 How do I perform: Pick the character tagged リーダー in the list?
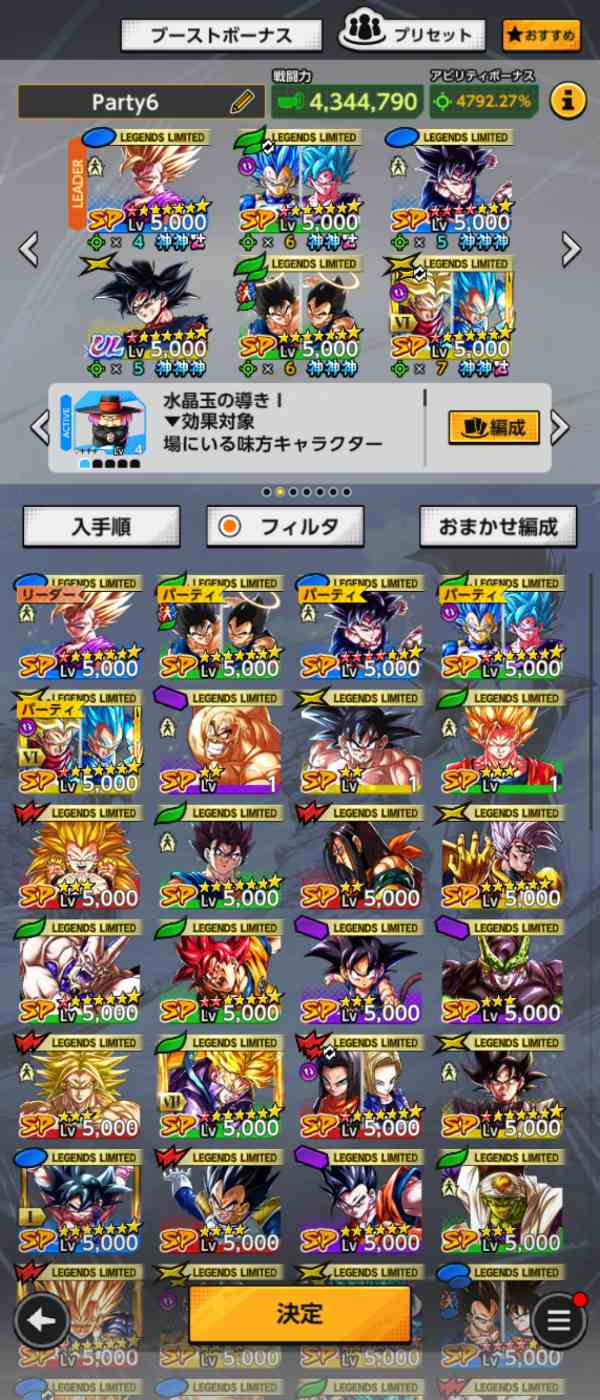pos(78,630)
